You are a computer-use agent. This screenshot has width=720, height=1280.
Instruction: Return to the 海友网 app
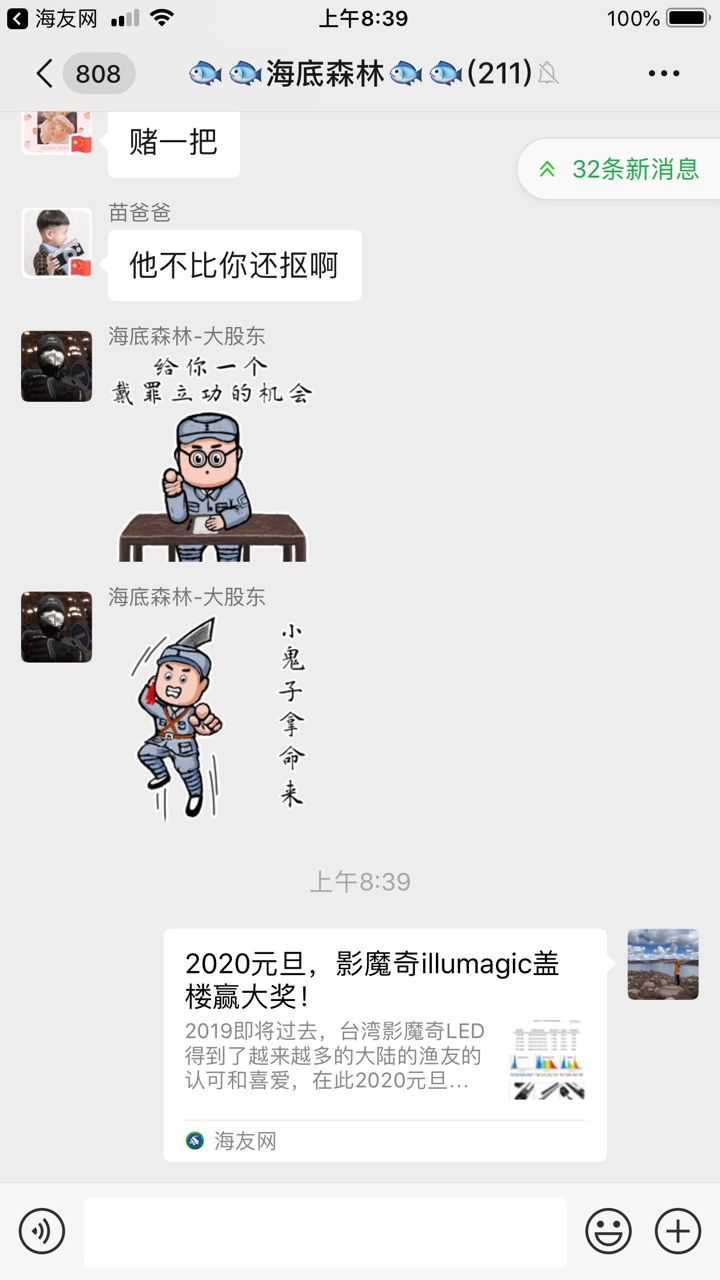click(50, 18)
